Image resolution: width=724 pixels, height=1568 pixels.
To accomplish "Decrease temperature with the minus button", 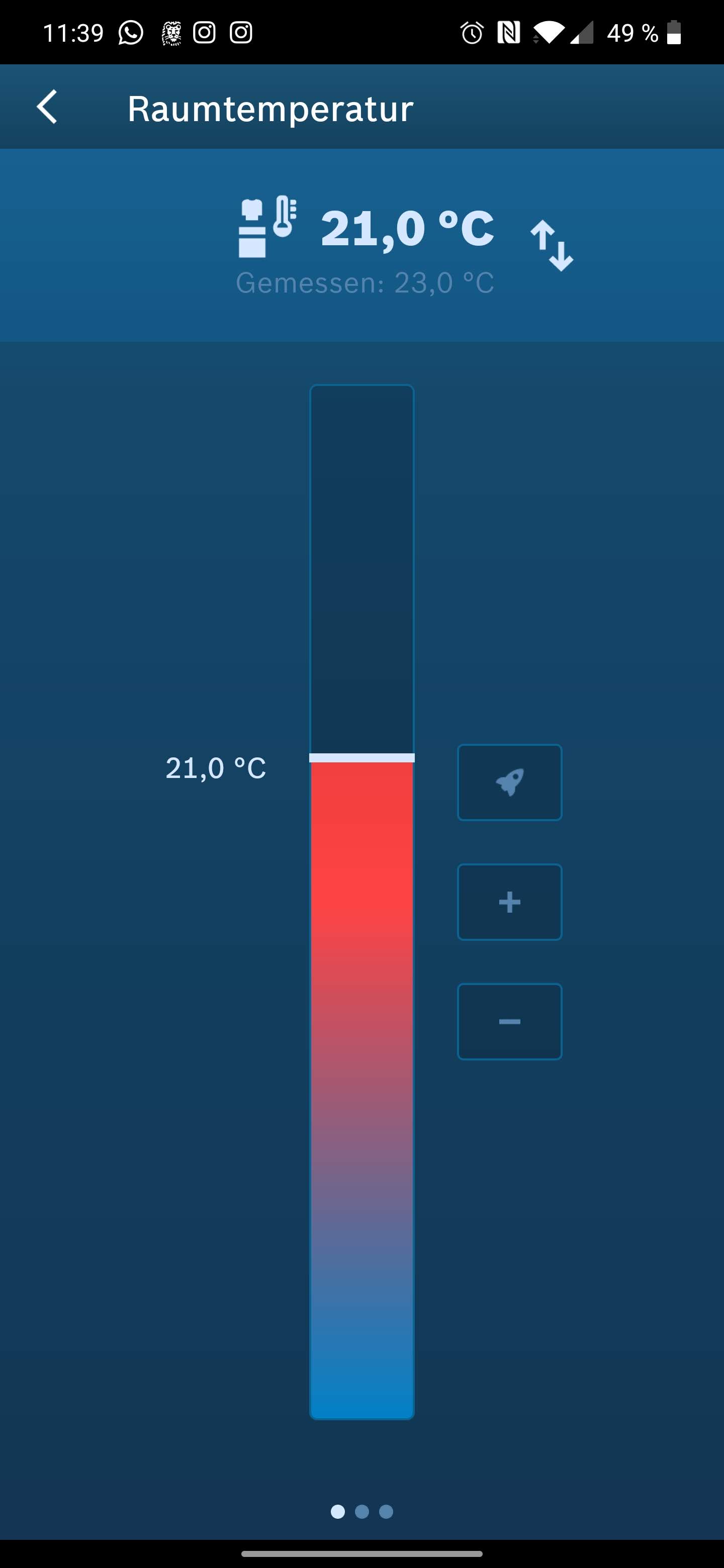I will [x=509, y=1021].
